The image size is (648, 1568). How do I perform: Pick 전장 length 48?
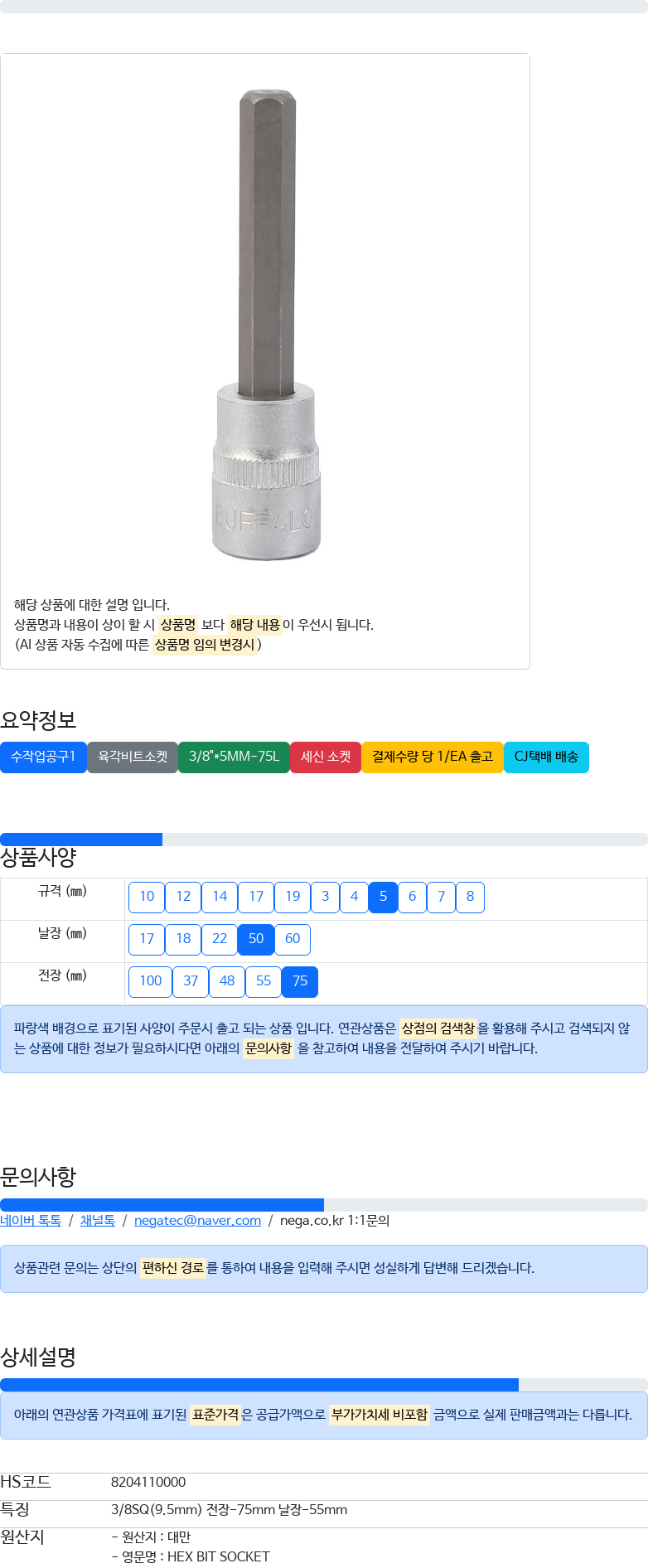(227, 981)
